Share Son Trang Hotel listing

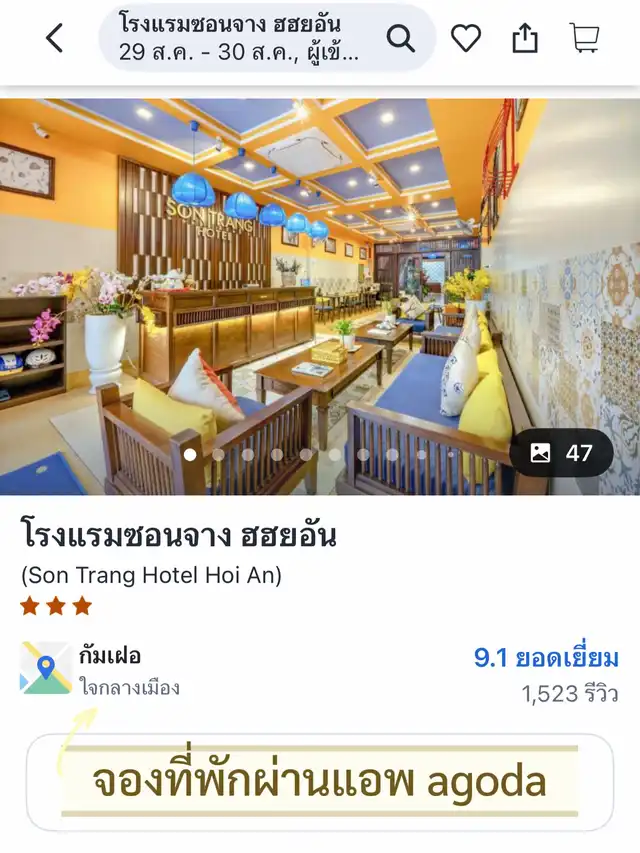(525, 39)
